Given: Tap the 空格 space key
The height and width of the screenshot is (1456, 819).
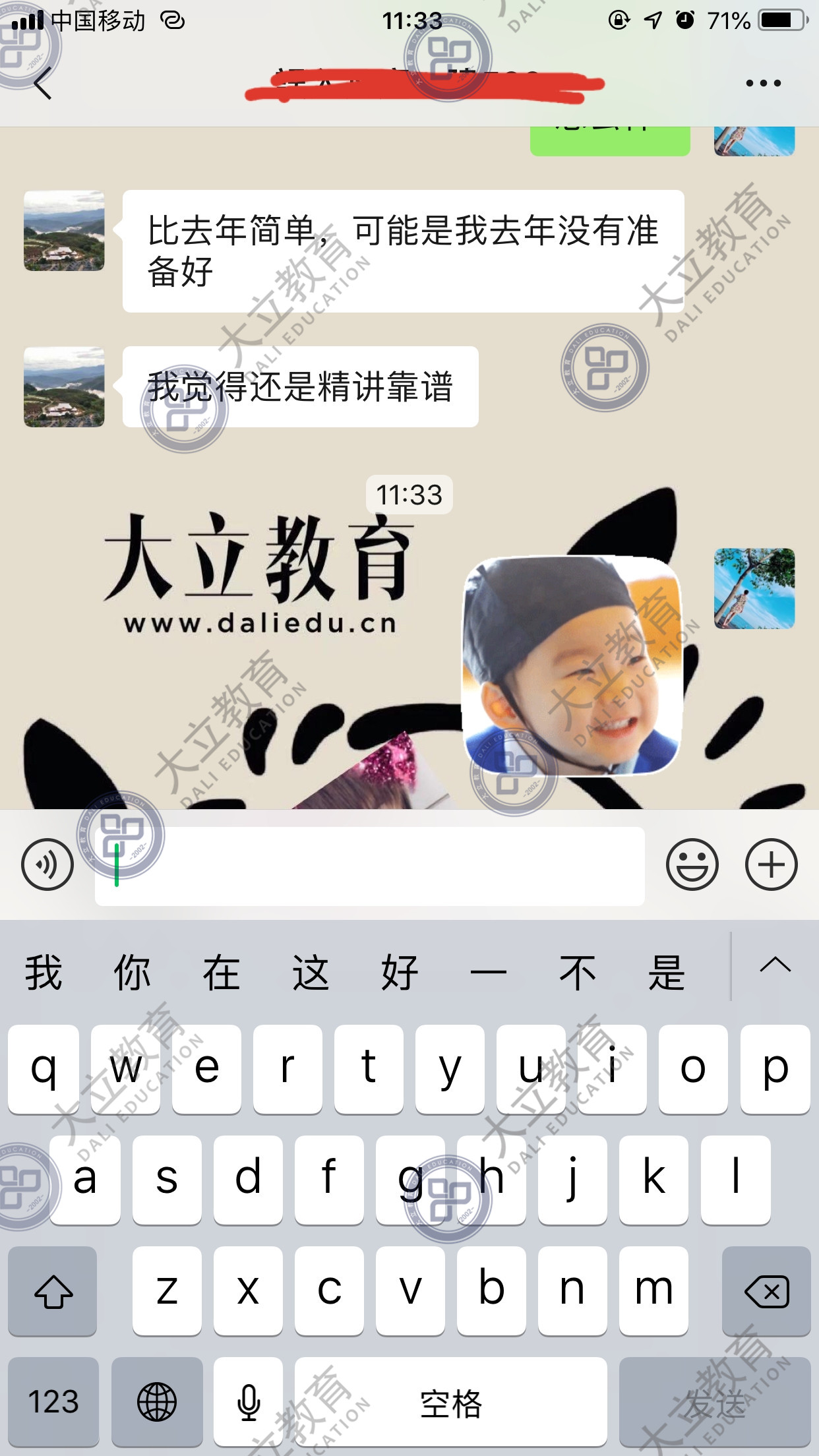Looking at the screenshot, I should 451,1403.
